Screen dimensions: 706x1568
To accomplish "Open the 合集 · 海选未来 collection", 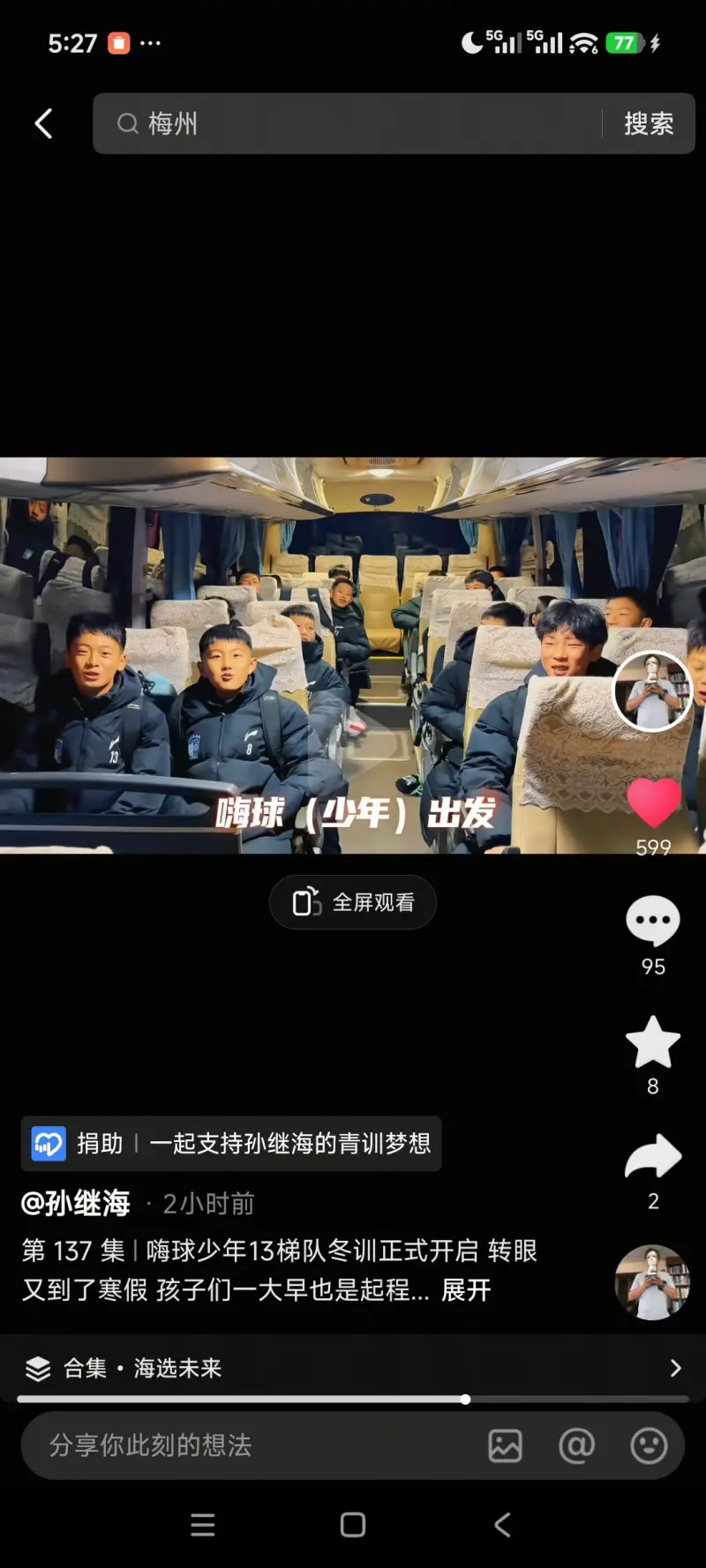I will tap(353, 1368).
